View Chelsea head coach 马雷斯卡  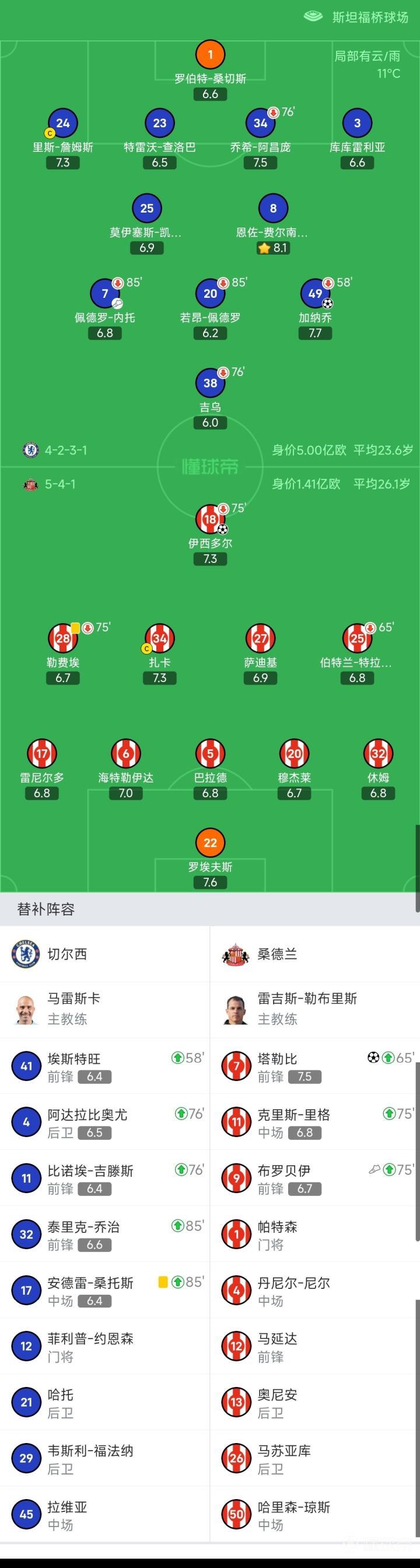coord(104,1010)
